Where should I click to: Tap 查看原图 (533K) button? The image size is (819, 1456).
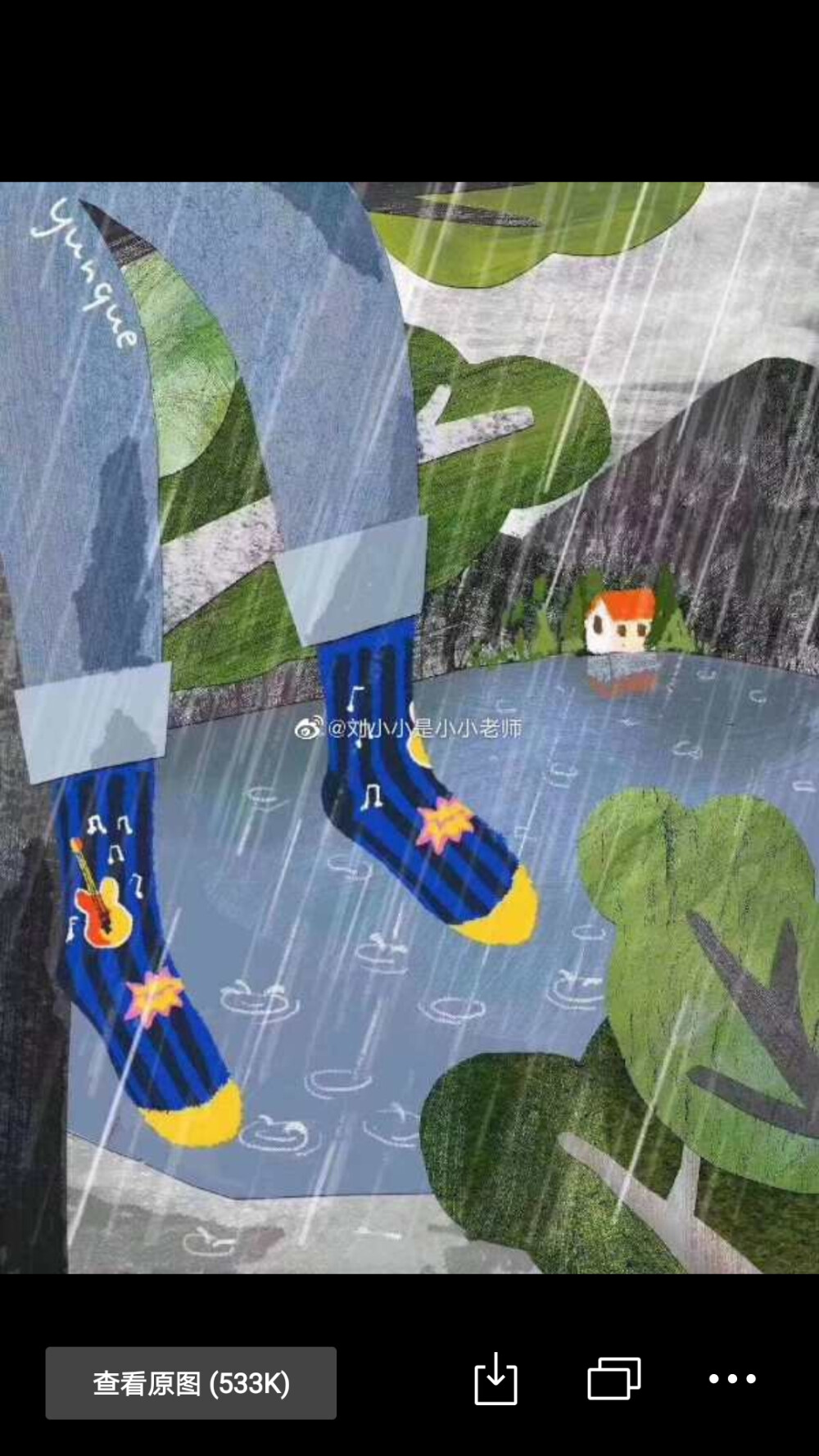(191, 1383)
